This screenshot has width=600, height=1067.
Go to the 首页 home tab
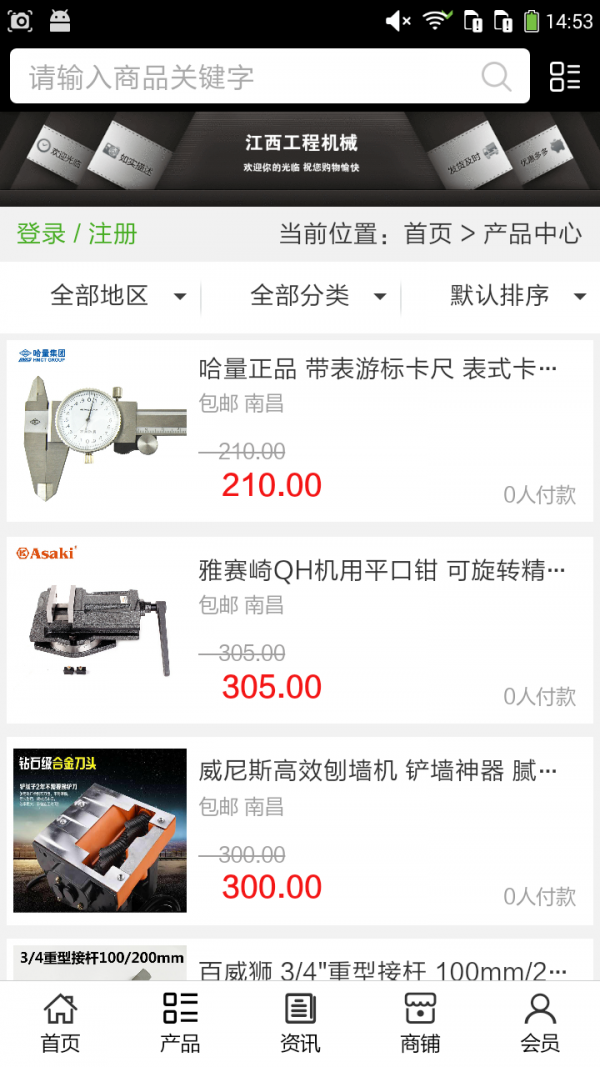pos(61,1023)
